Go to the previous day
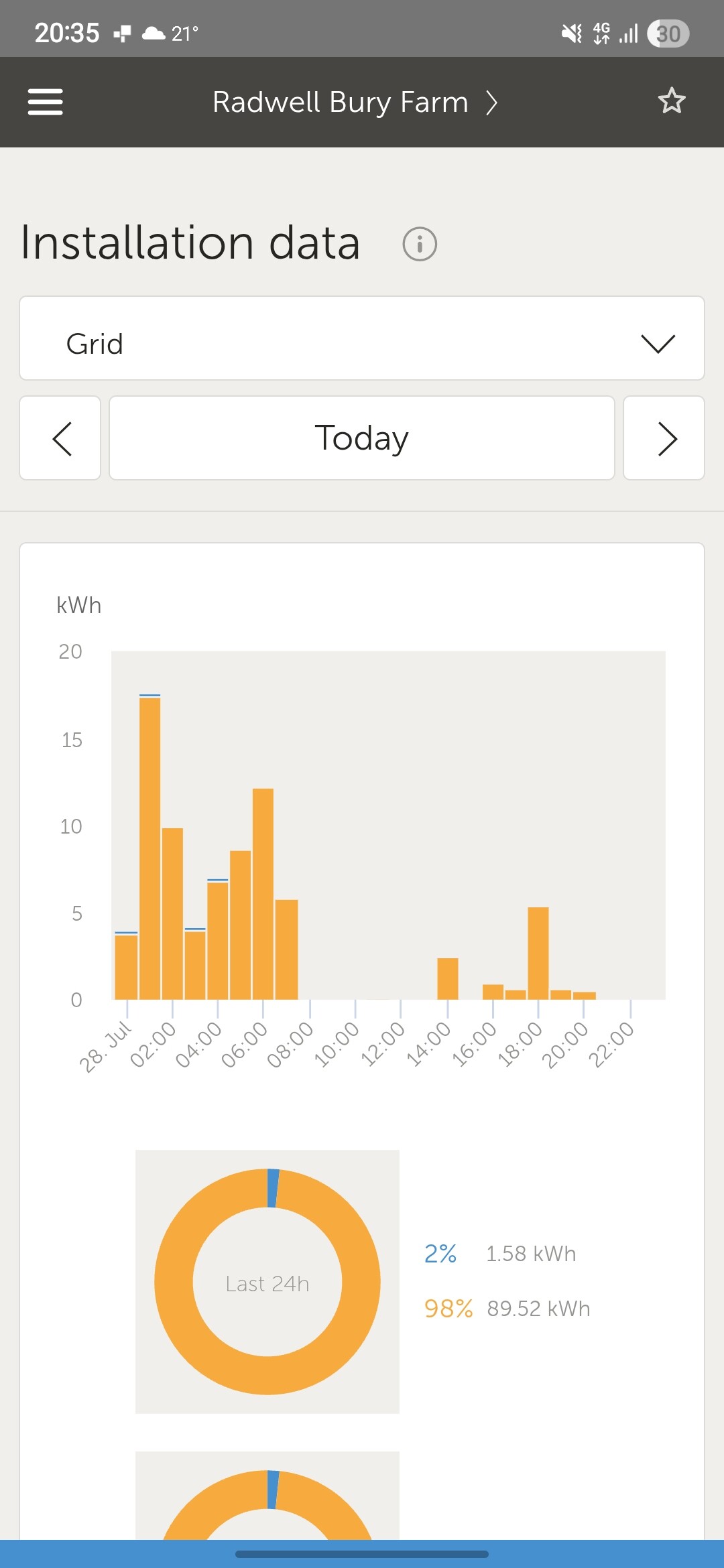724x1568 pixels. [60, 438]
